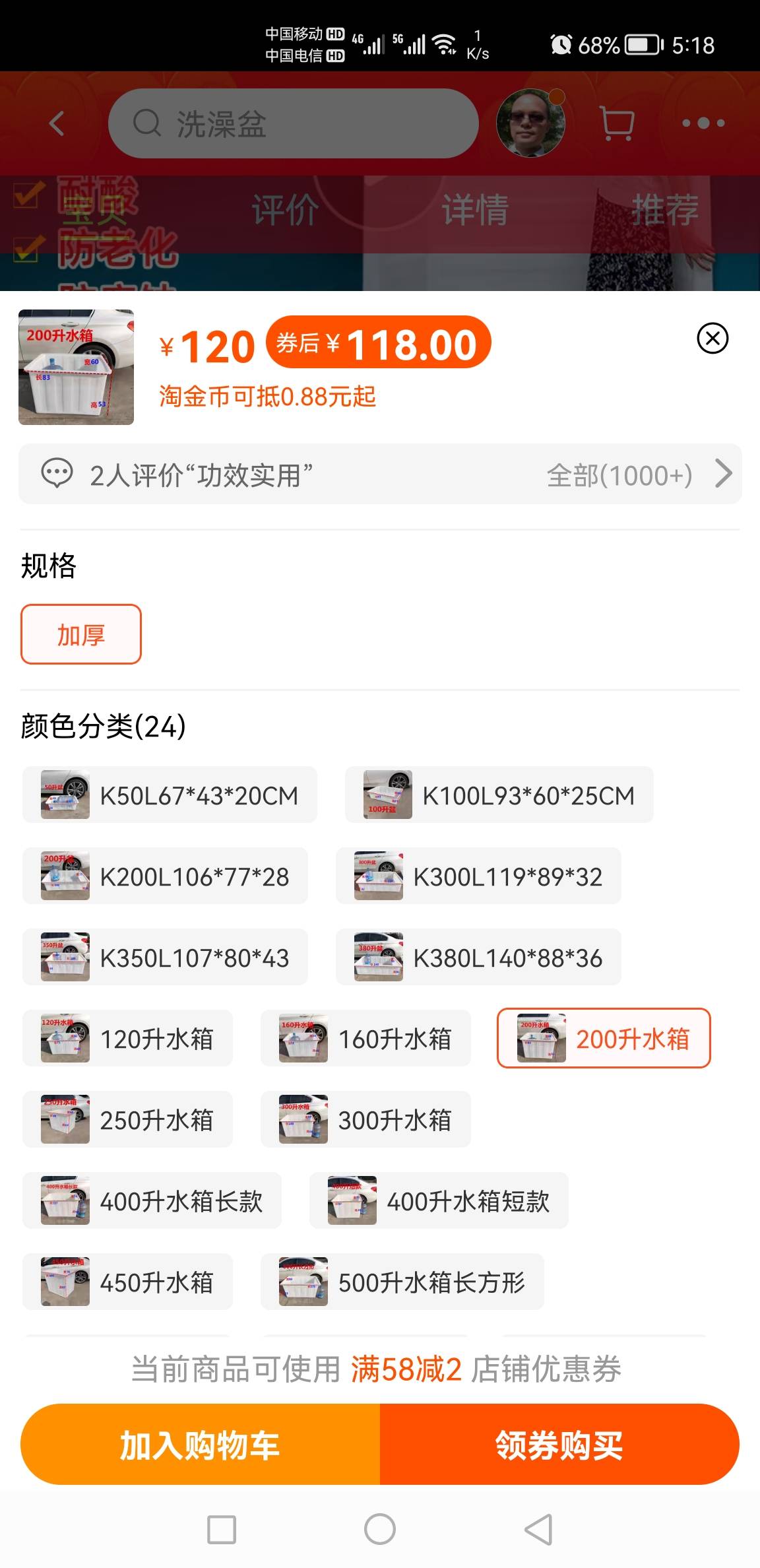
Task: Pick the 500升水箱长方形 variant
Action: coord(402,1282)
